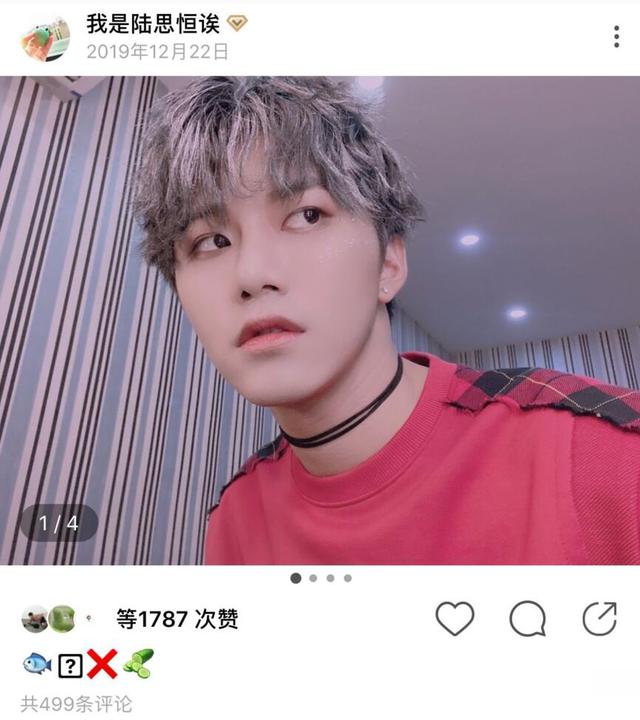Open the three-dot overflow menu
The image size is (640, 720).
coord(616,37)
